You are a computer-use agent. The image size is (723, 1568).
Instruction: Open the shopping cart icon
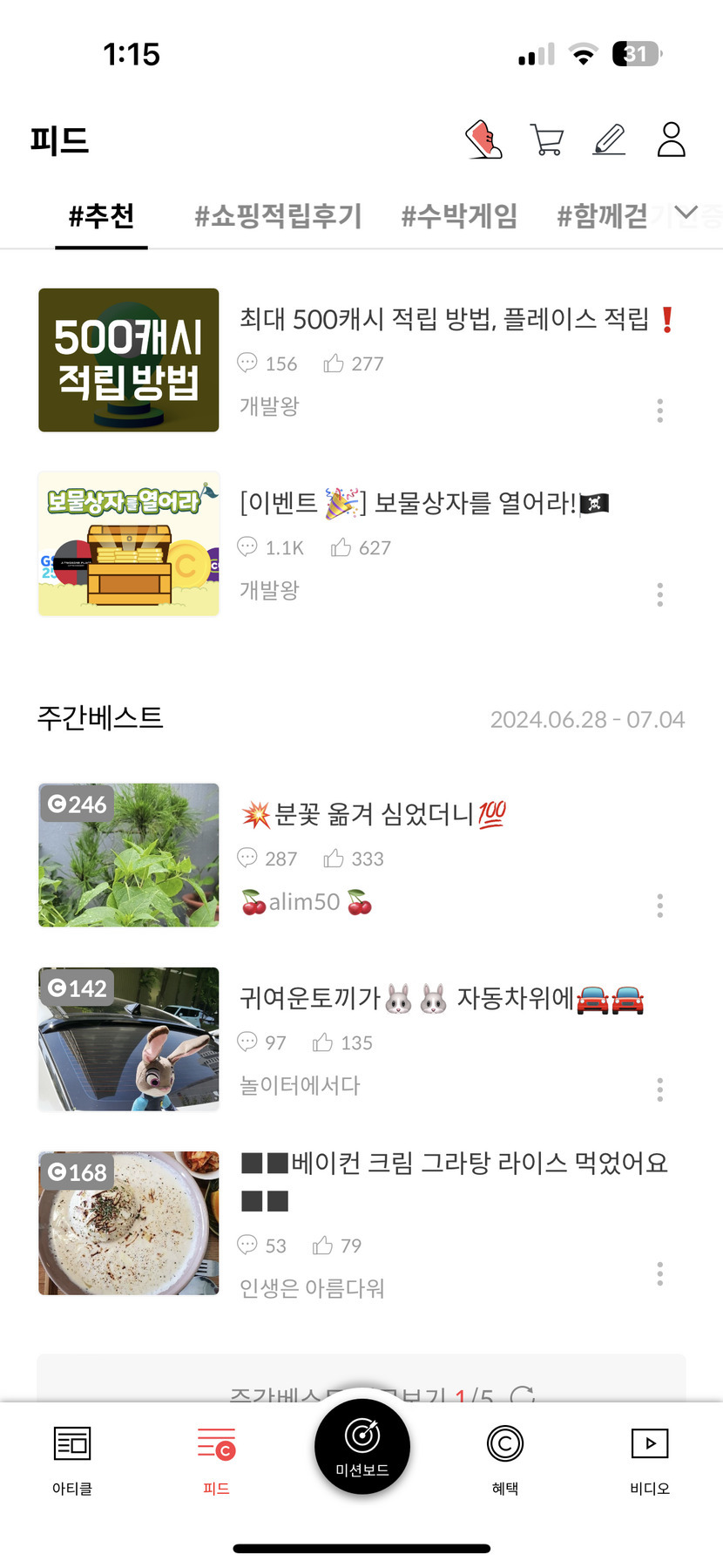tap(546, 139)
